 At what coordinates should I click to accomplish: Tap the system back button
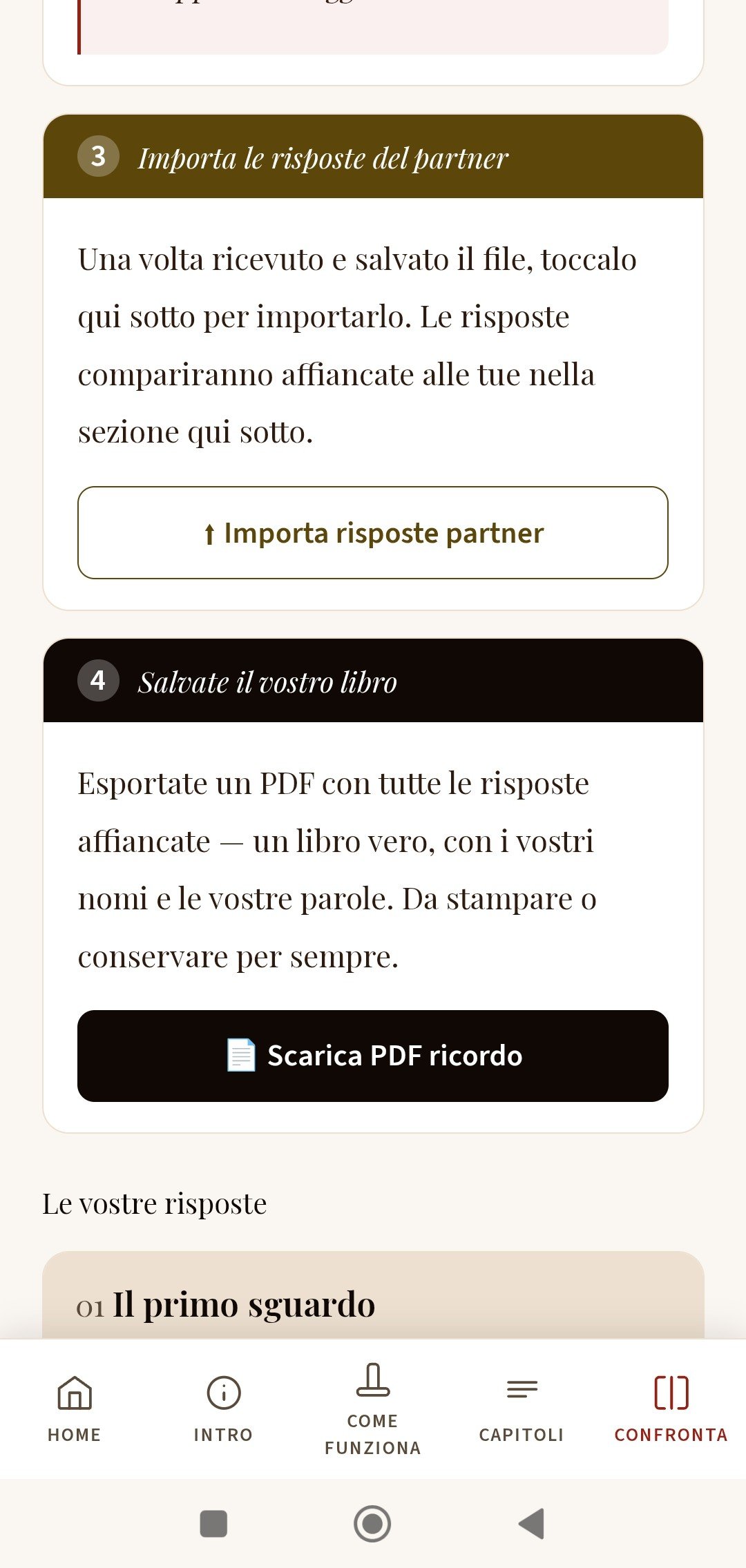[531, 1524]
